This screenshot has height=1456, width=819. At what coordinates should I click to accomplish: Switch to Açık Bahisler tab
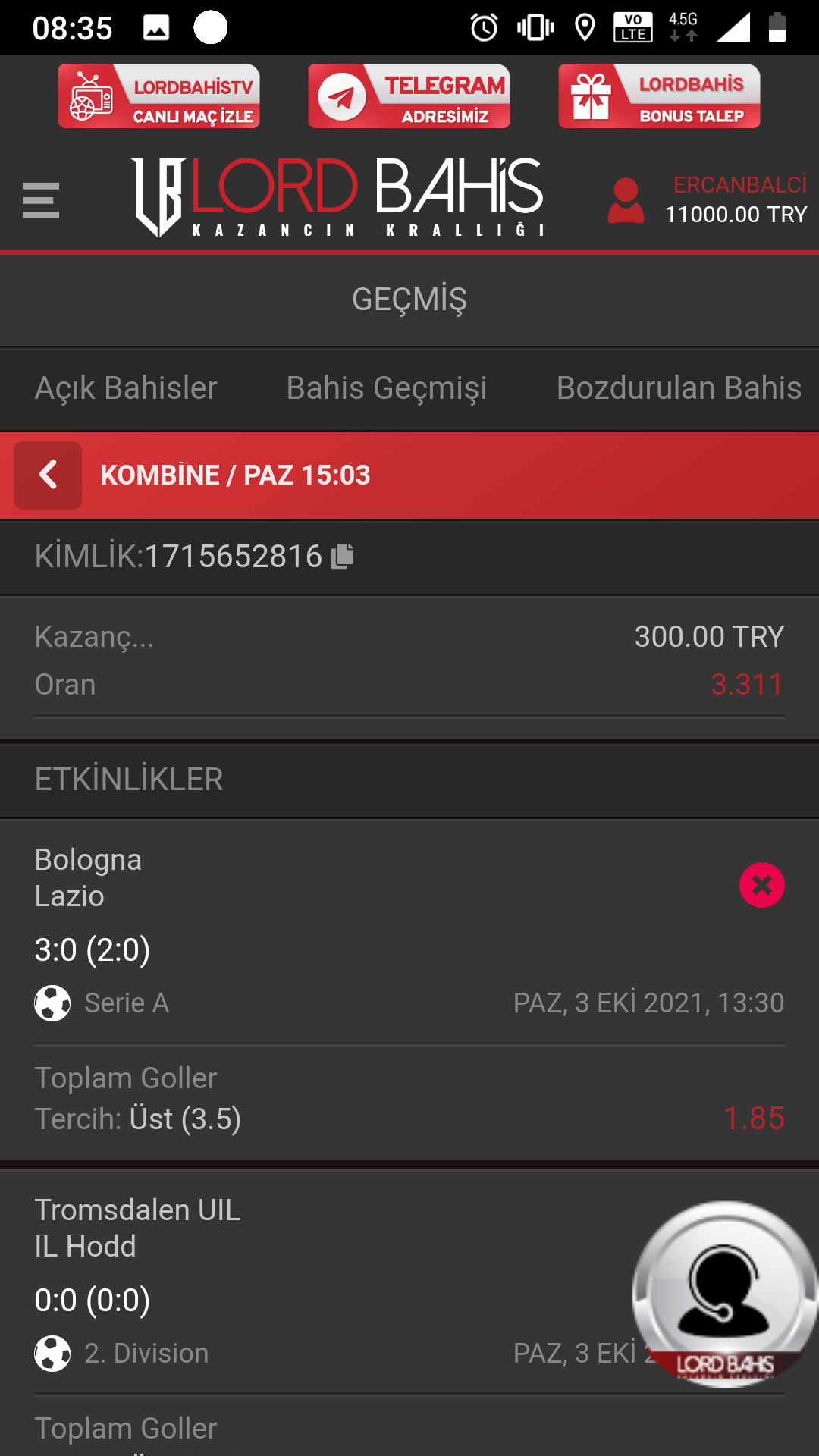(x=126, y=388)
